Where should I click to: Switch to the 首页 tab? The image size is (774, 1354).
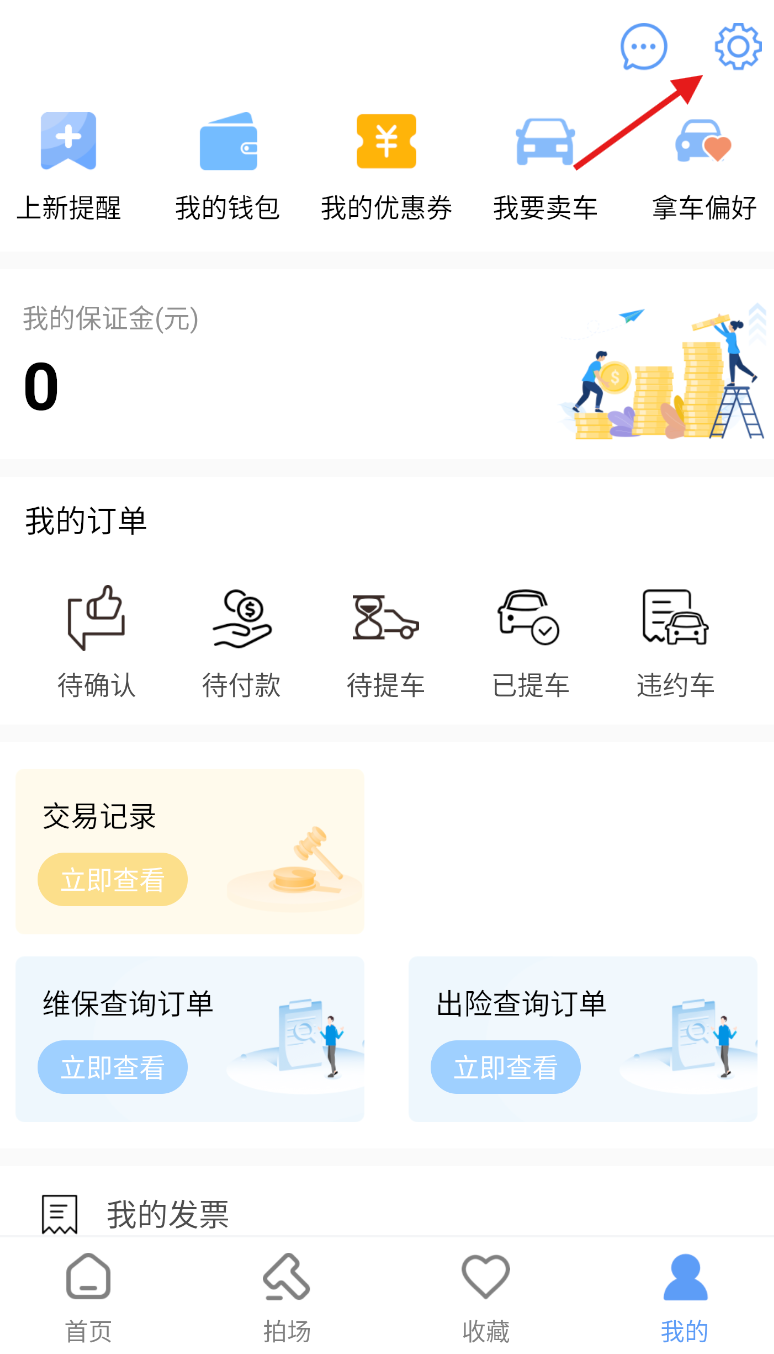[x=88, y=1298]
